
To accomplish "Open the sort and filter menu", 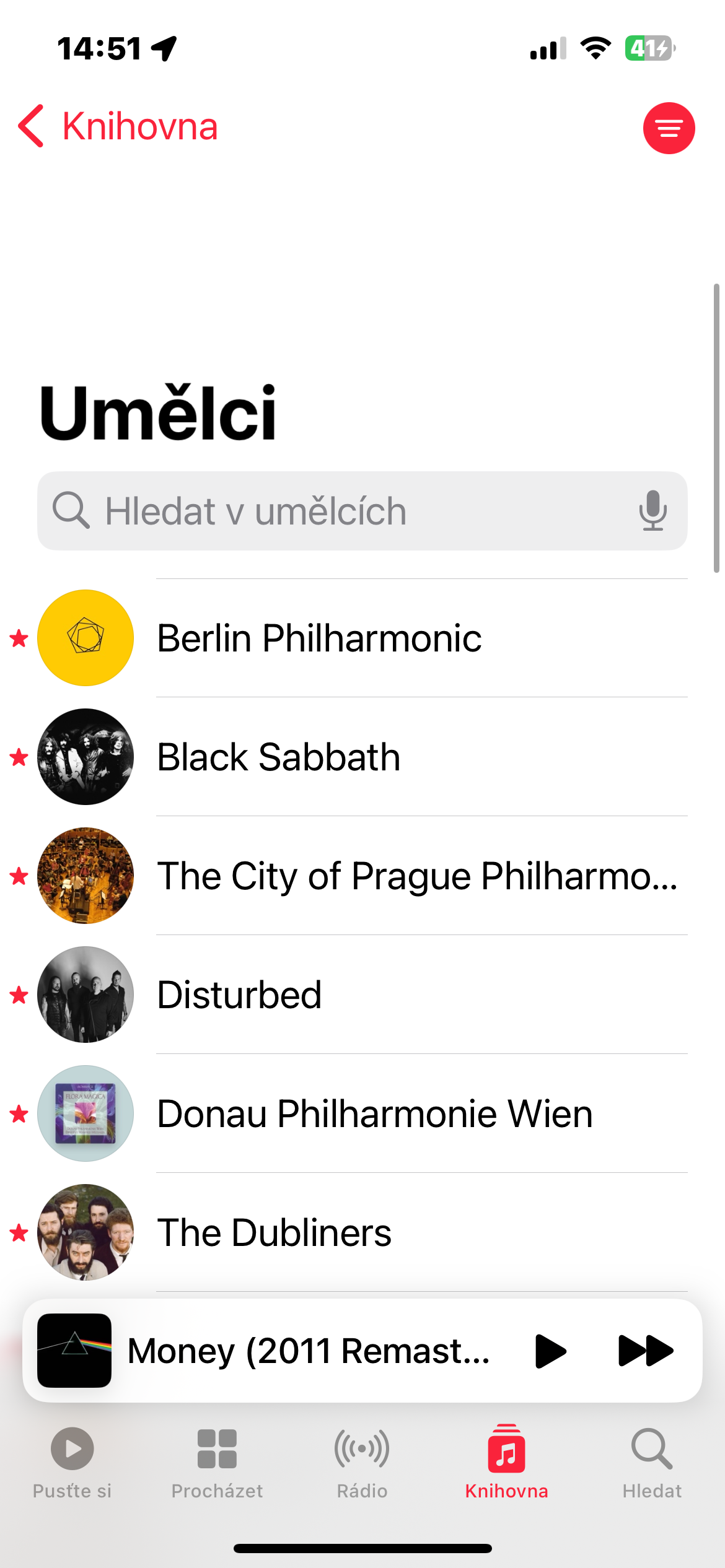I will coord(669,128).
